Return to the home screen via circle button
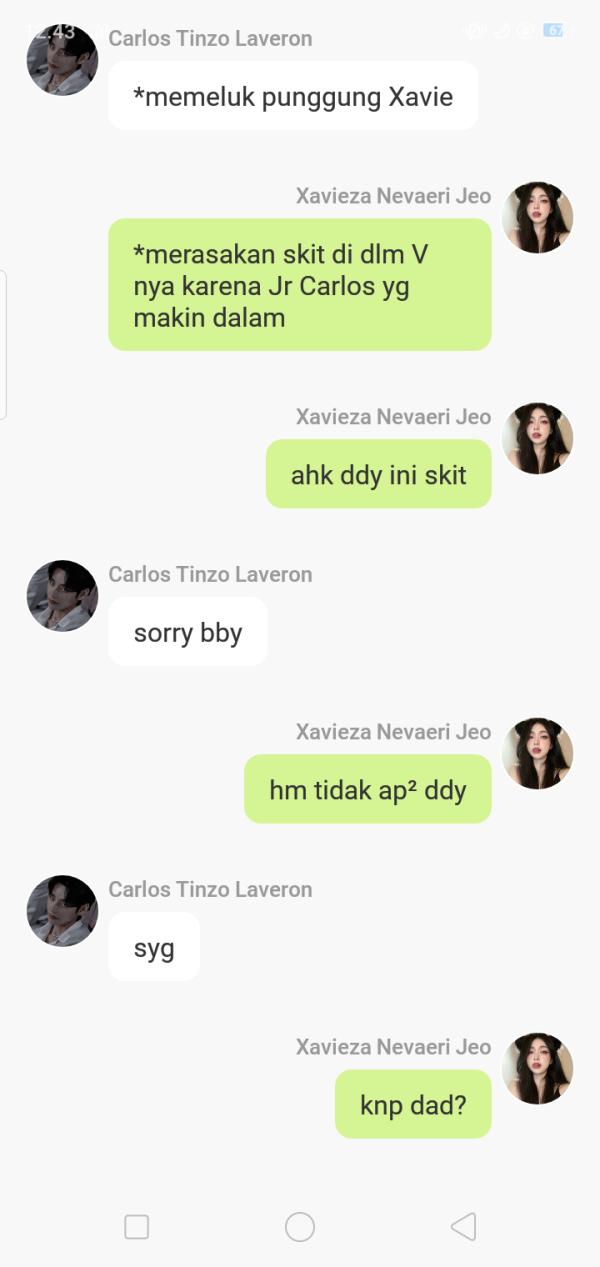Screen dimensions: 600x1267 click(300, 1227)
